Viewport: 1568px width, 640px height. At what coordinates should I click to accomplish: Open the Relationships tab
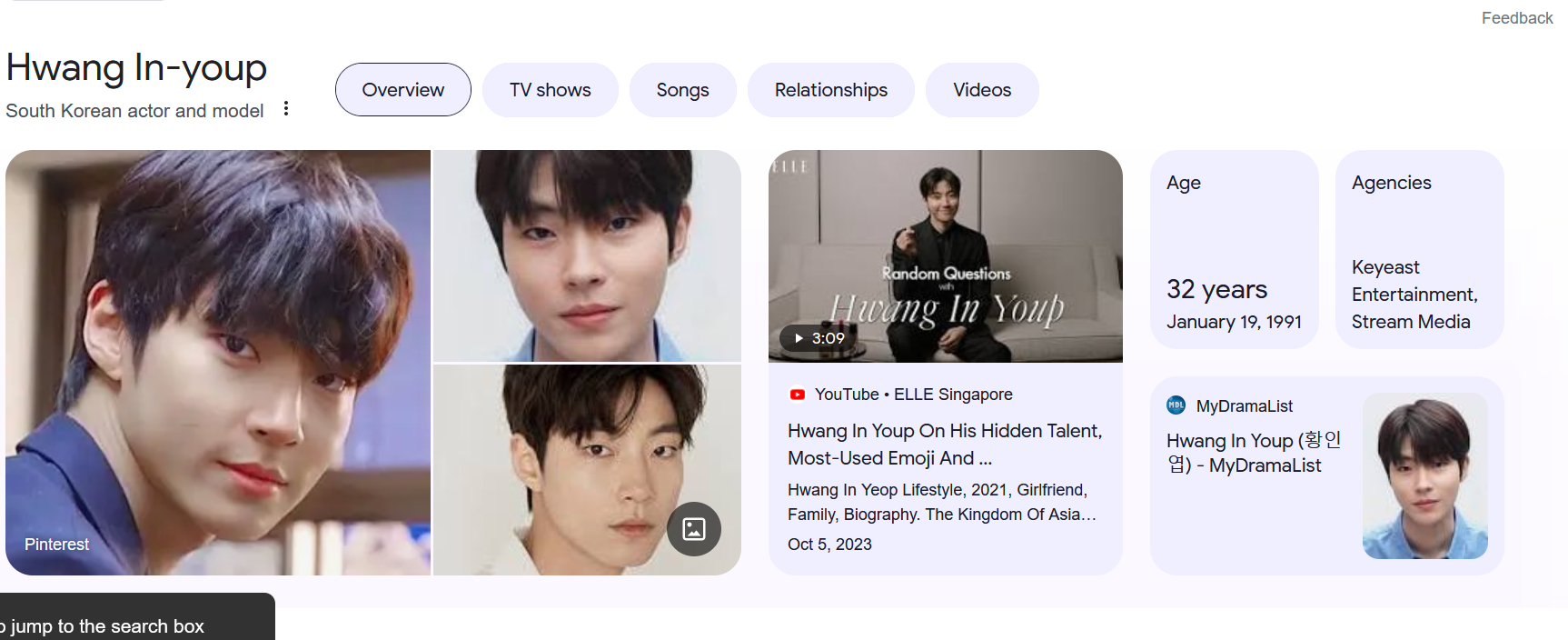click(x=830, y=90)
